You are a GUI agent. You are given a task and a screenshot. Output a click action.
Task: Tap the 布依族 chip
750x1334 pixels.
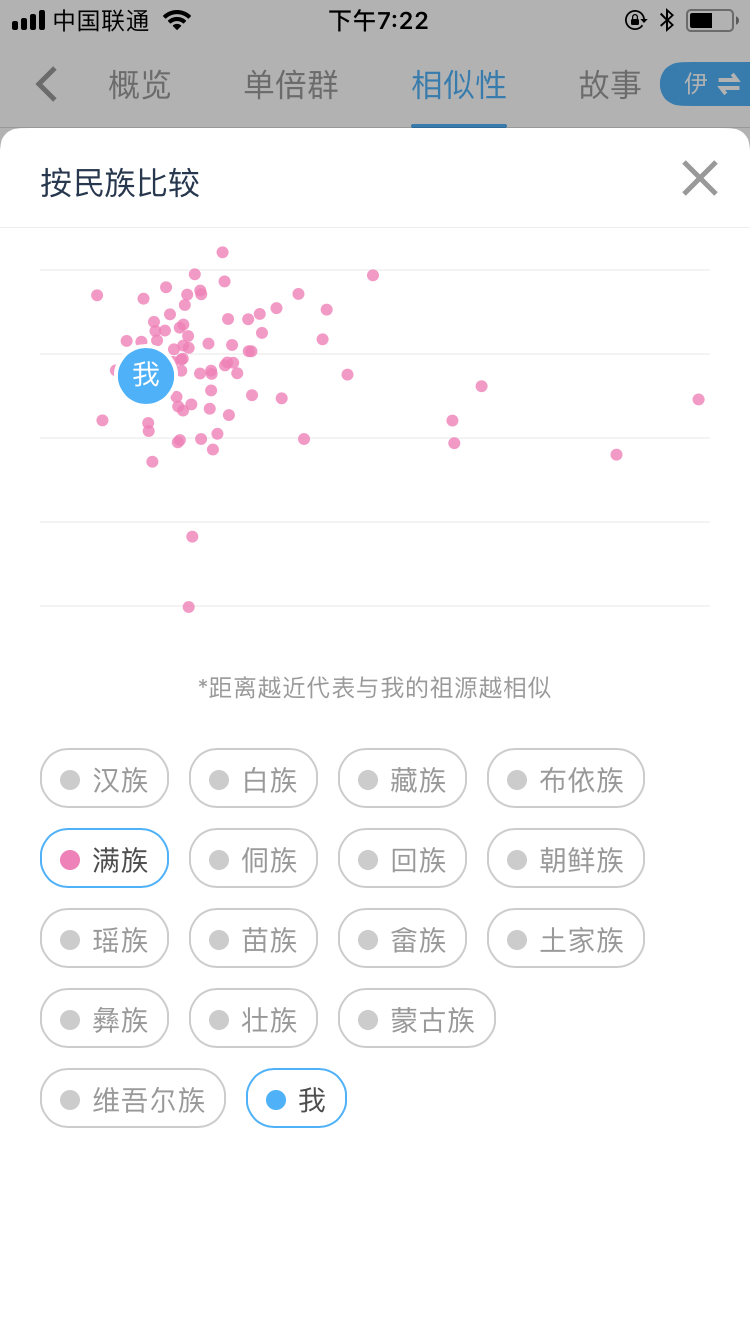pyautogui.click(x=566, y=778)
